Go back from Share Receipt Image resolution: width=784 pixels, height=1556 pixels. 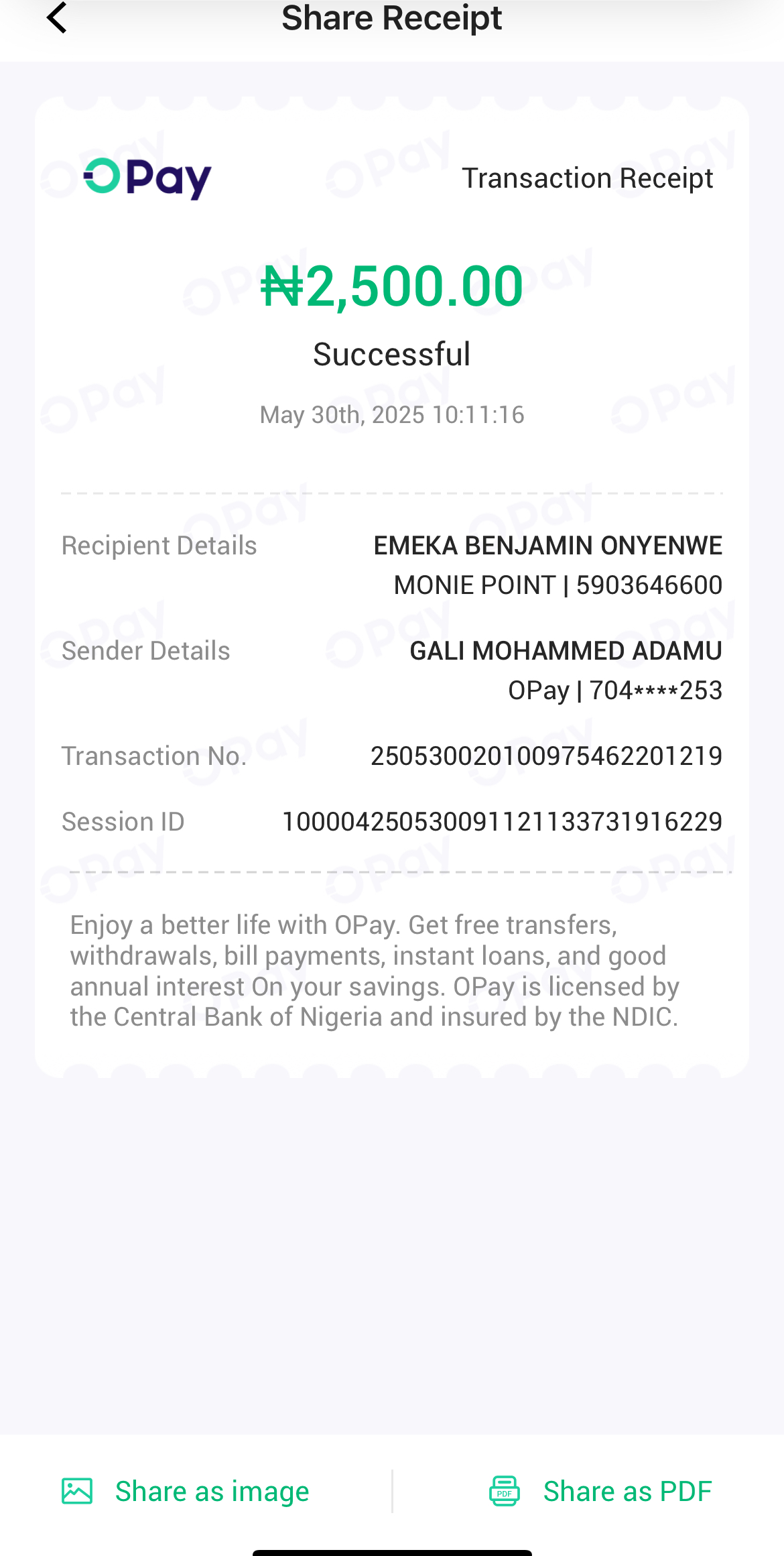58,18
